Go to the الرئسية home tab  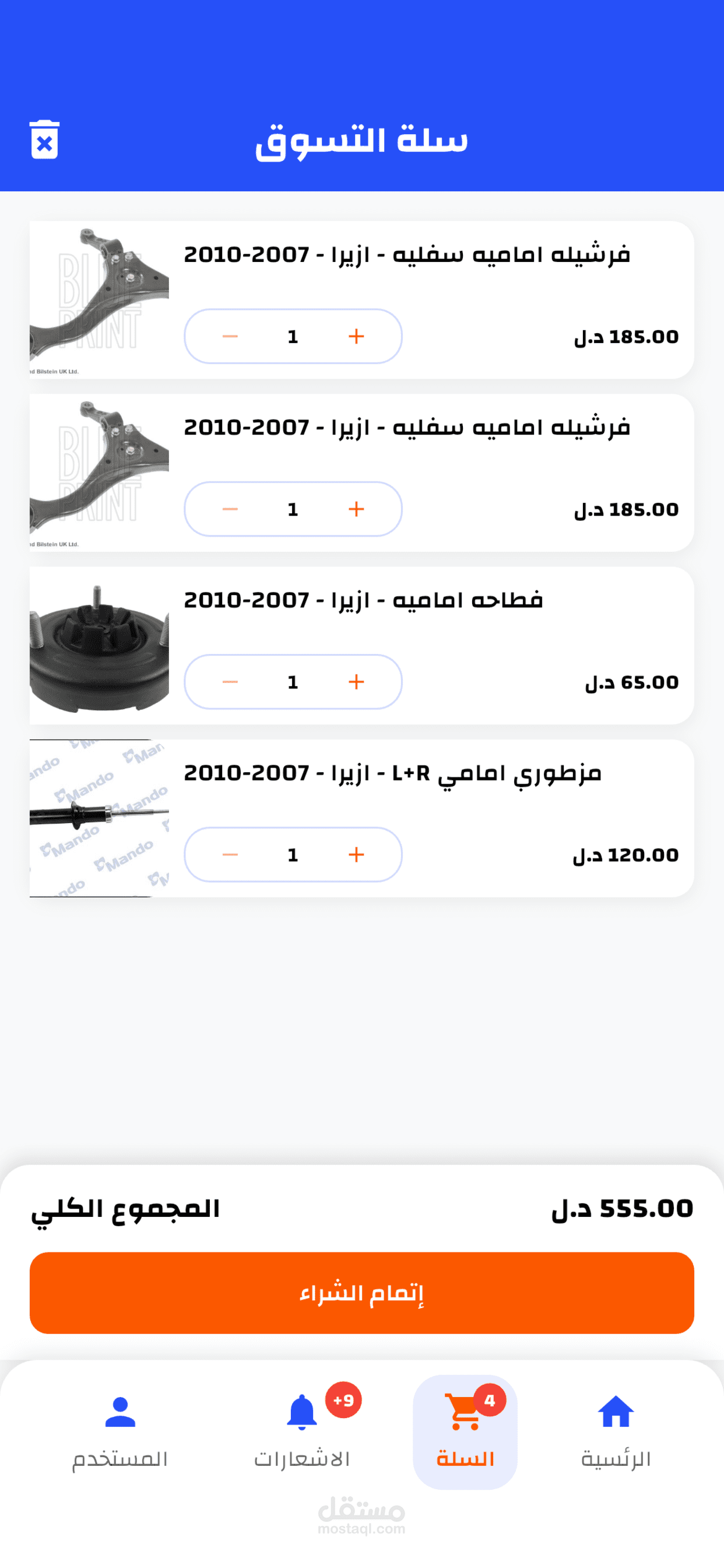(x=616, y=1430)
